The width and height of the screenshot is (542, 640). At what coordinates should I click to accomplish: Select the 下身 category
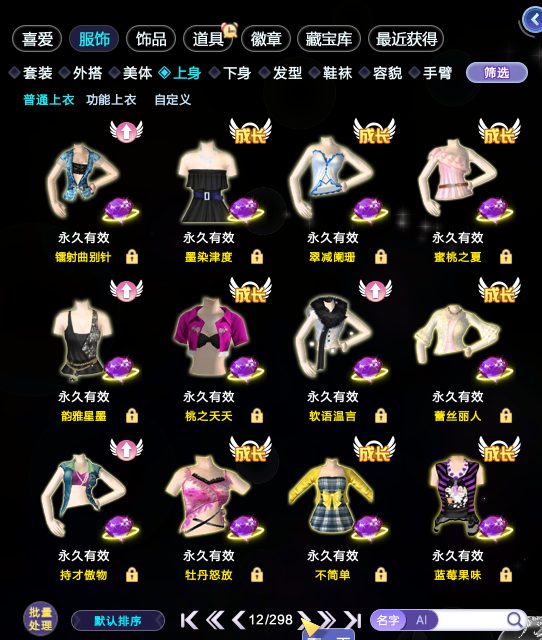click(231, 73)
